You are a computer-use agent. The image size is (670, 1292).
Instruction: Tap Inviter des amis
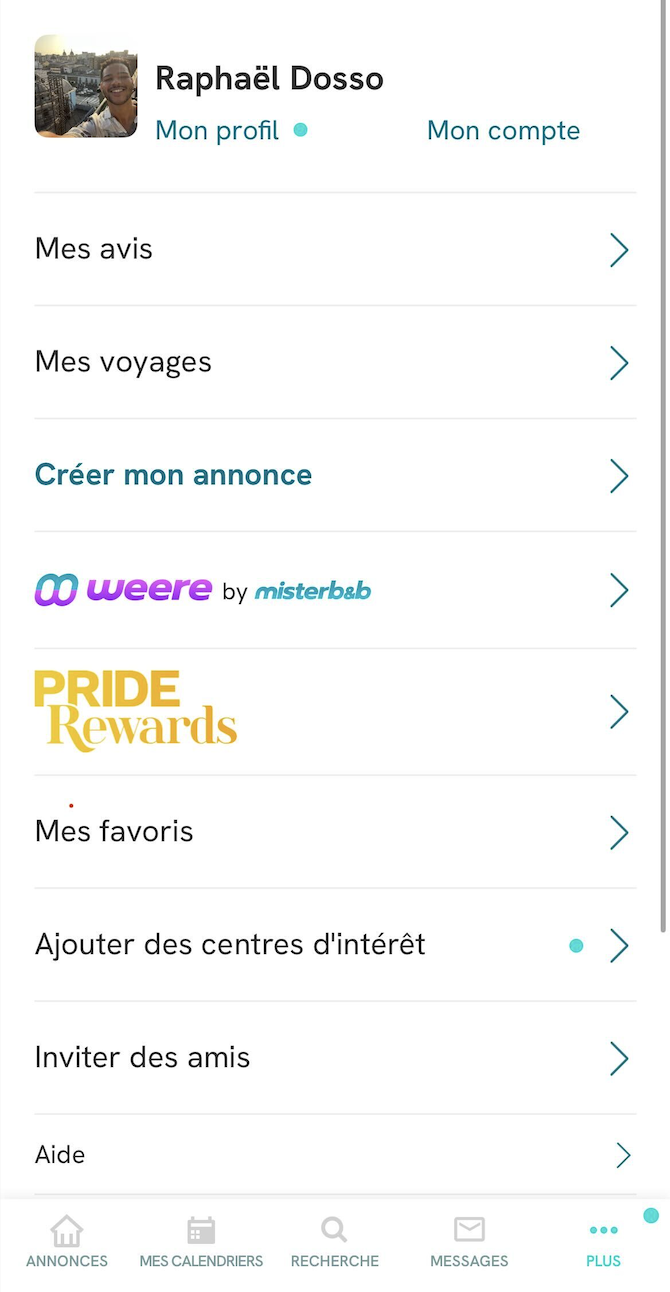(x=334, y=1058)
